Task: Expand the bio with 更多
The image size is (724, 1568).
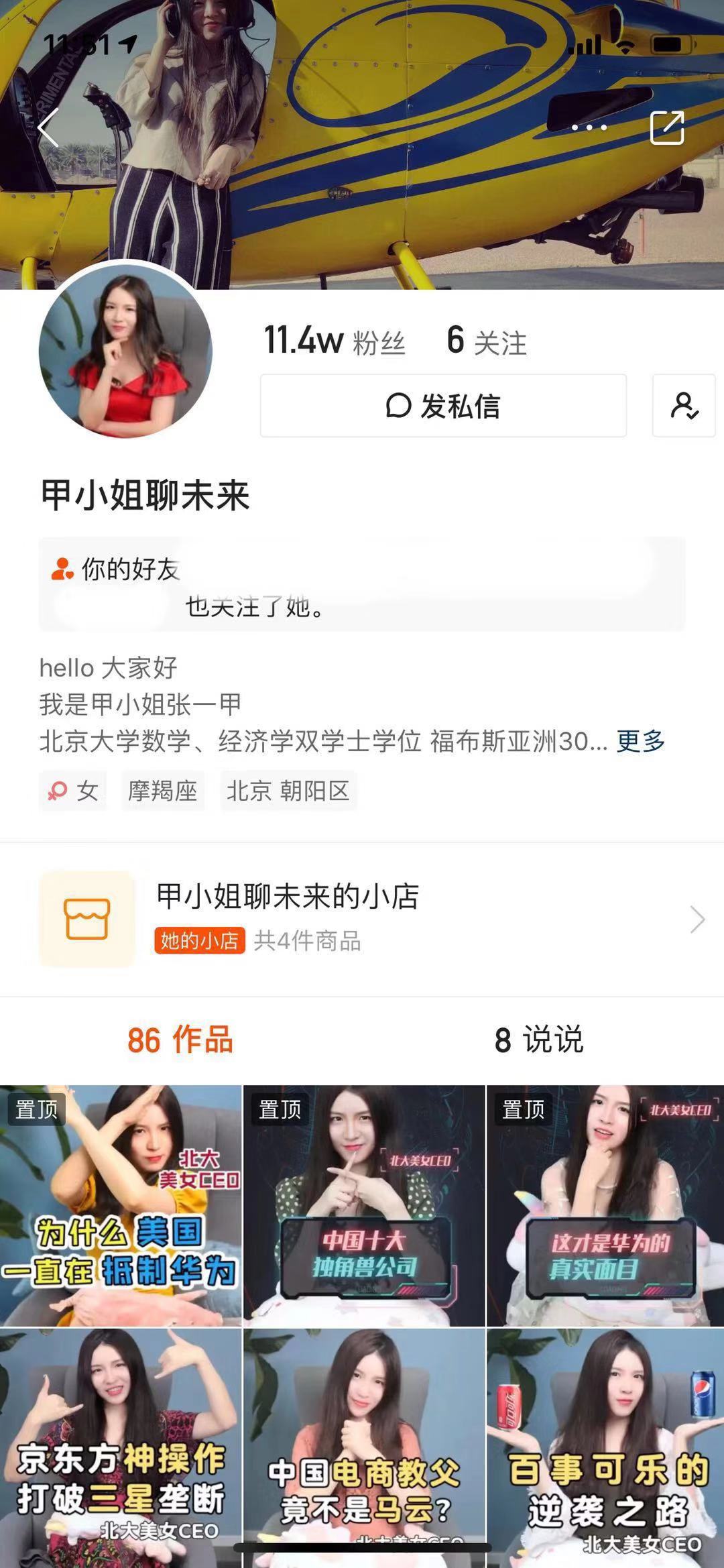Action: (x=640, y=741)
